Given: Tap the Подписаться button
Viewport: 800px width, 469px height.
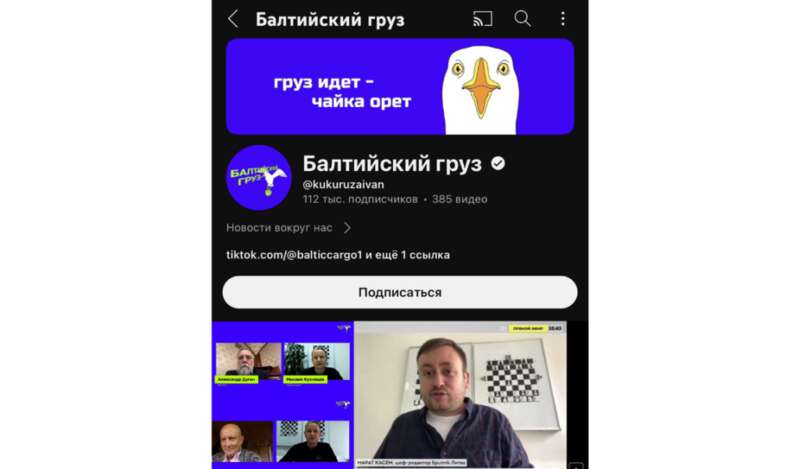Looking at the screenshot, I should click(399, 292).
